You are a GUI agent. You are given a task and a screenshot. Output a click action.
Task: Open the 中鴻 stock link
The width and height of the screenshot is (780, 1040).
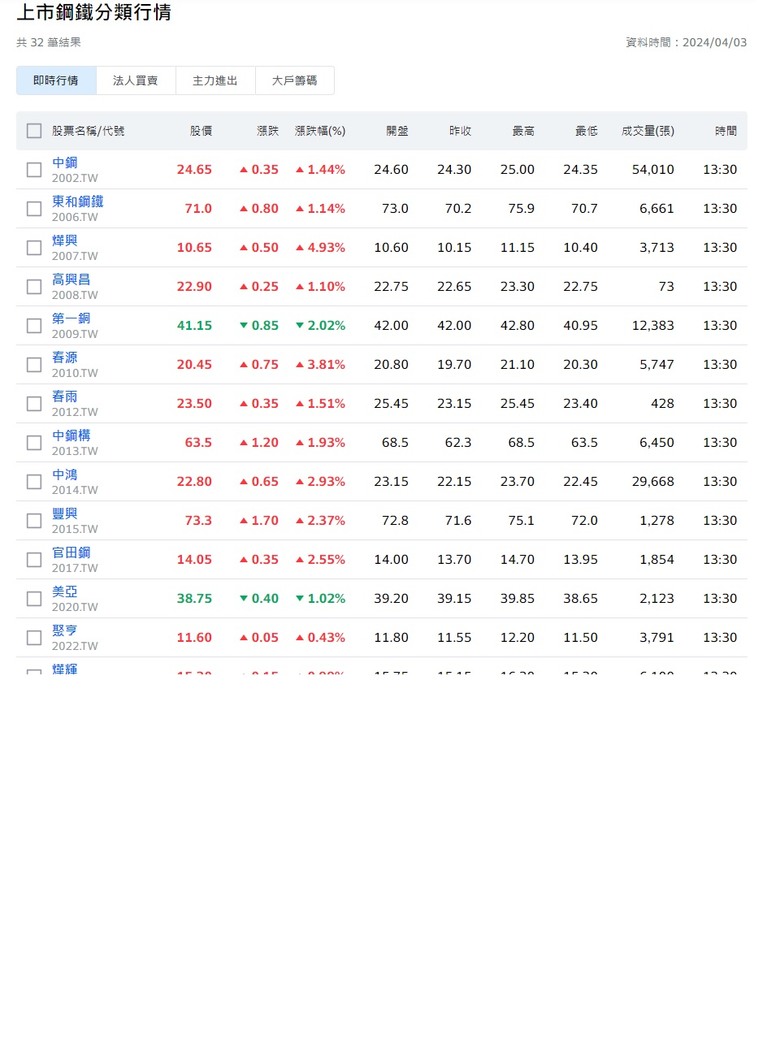pyautogui.click(x=65, y=475)
